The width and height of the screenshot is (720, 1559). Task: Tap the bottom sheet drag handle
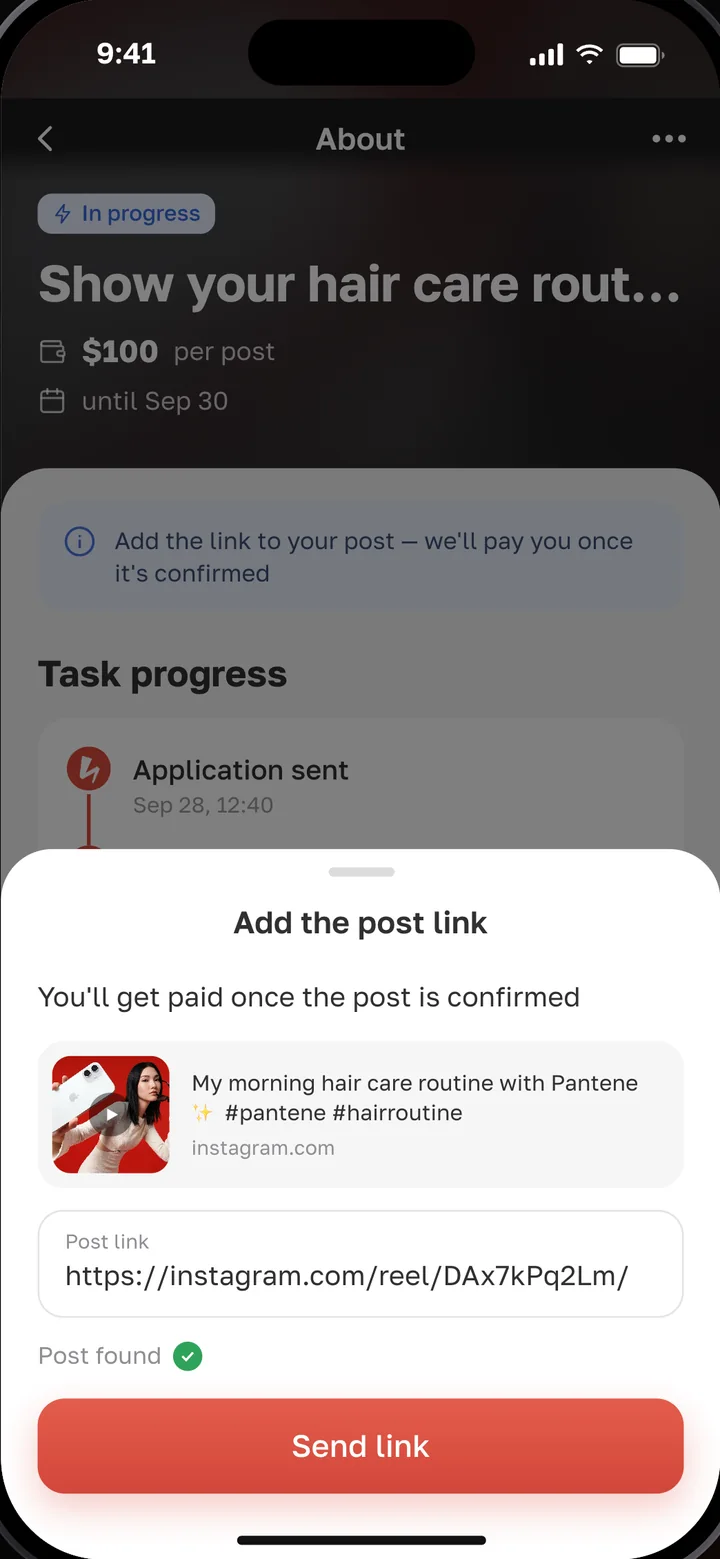coord(361,872)
